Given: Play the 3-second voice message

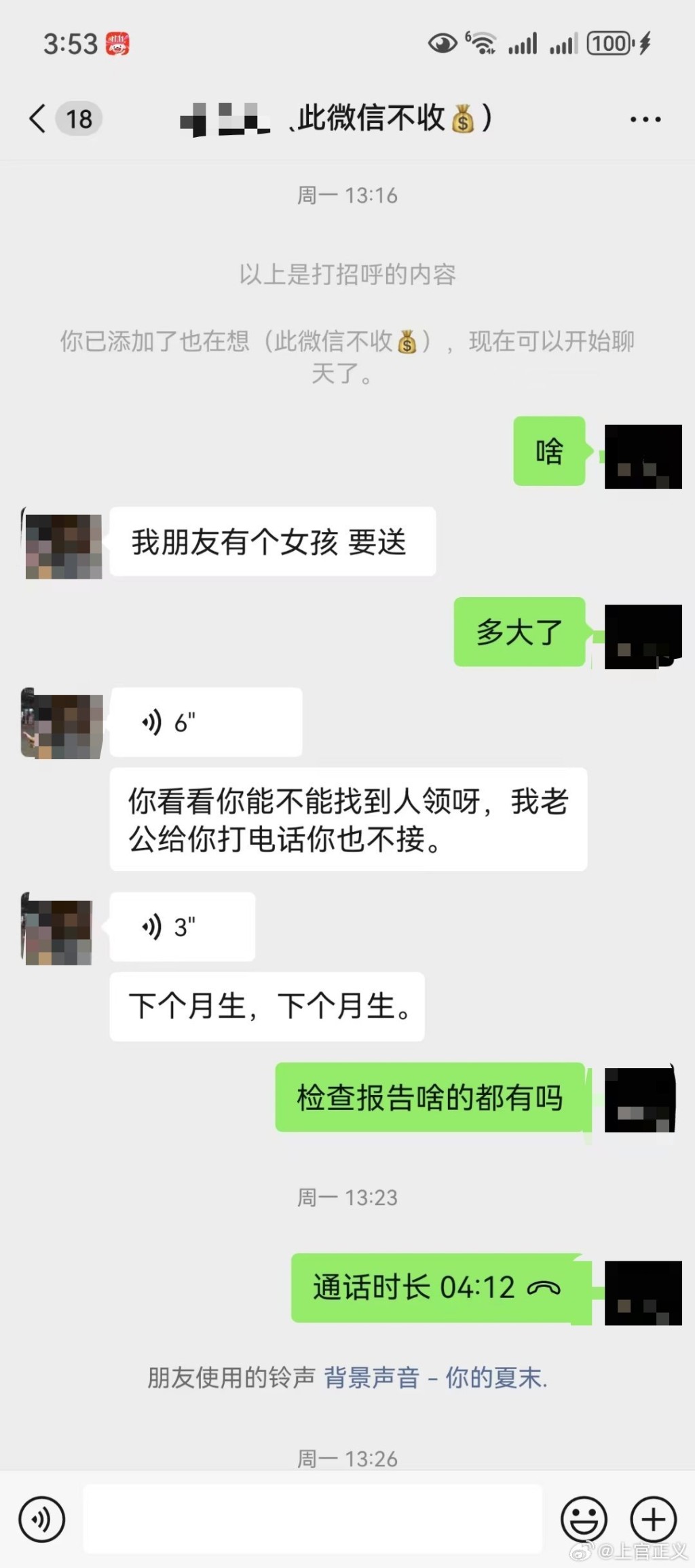Looking at the screenshot, I should point(182,927).
